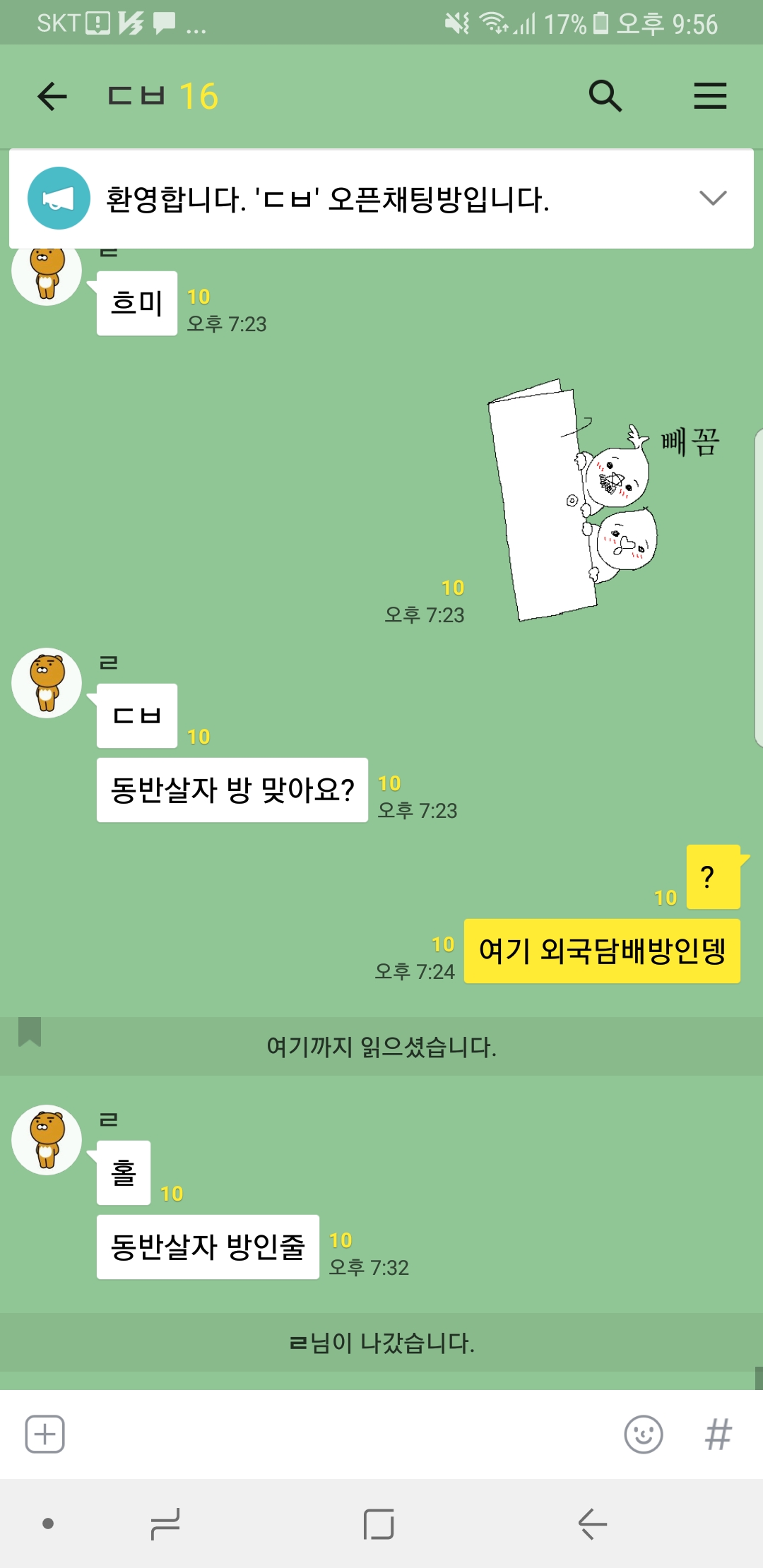Image resolution: width=763 pixels, height=1568 pixels.
Task: View the 빼꼼 sticker sent at 7:23
Action: (x=601, y=501)
